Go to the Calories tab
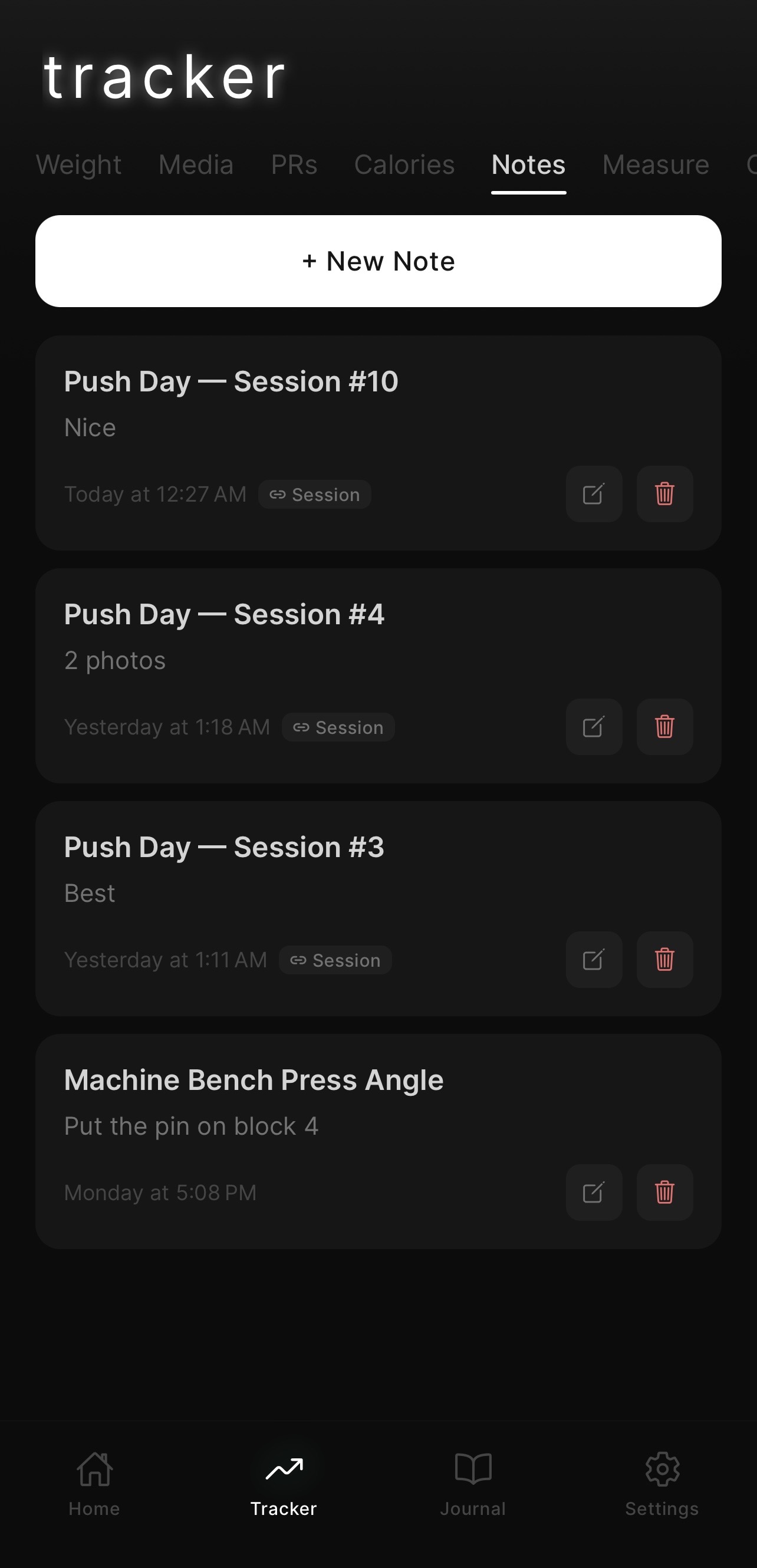 [404, 165]
